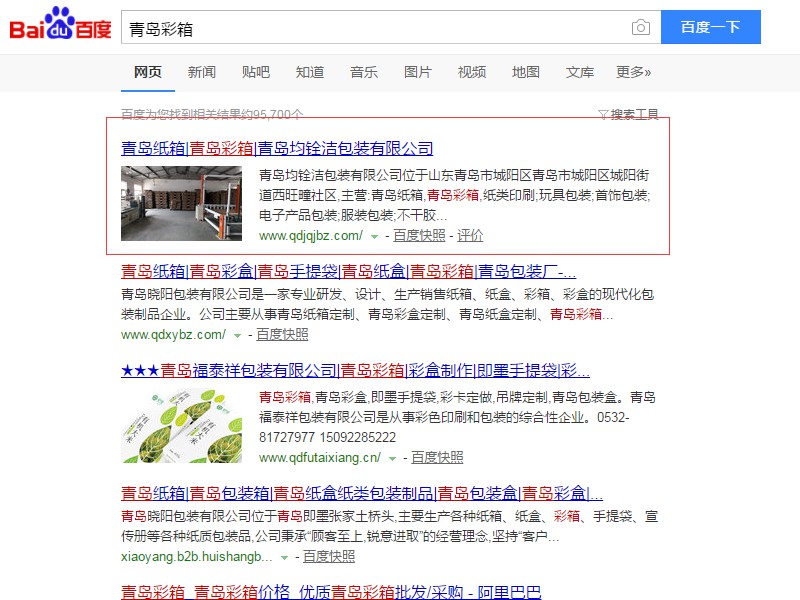Open 百度快照 for www.qdxybz.com

pyautogui.click(x=282, y=335)
